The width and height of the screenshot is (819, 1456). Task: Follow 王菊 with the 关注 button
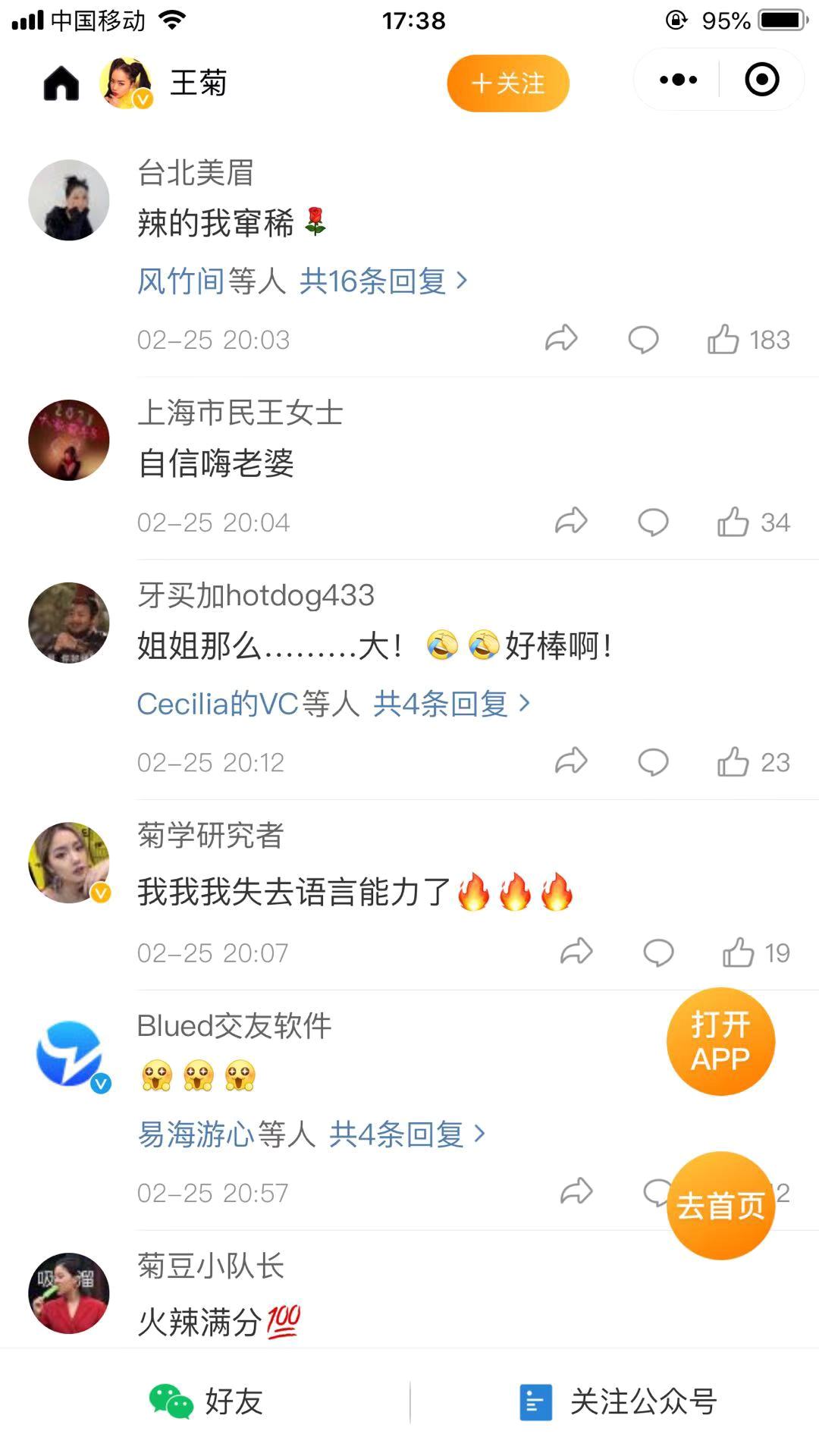[507, 84]
